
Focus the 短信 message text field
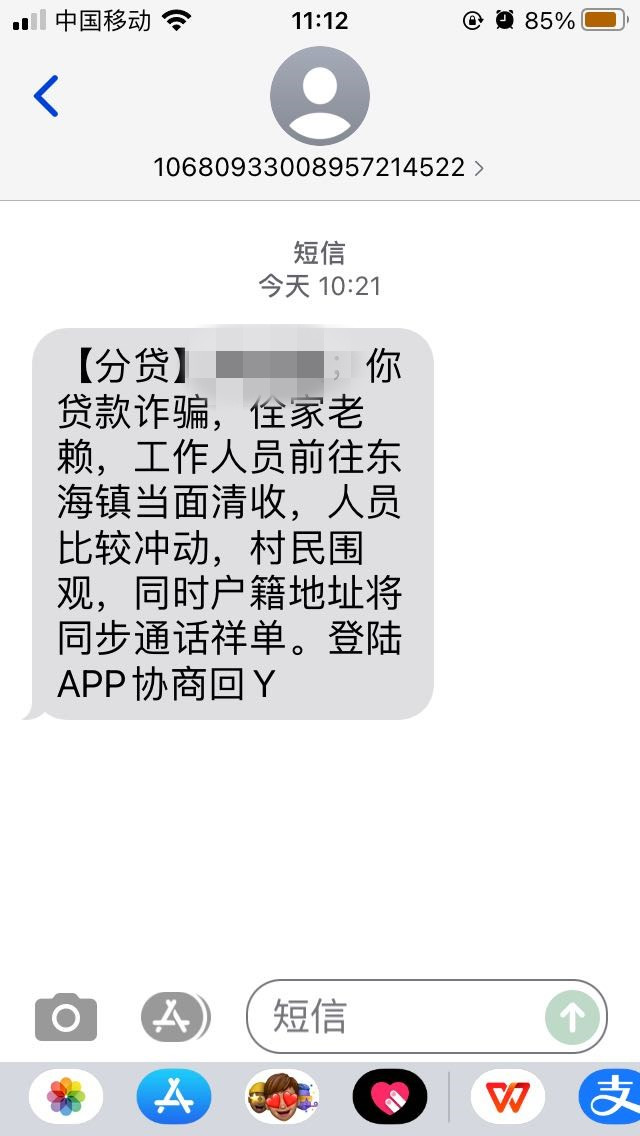point(400,1017)
